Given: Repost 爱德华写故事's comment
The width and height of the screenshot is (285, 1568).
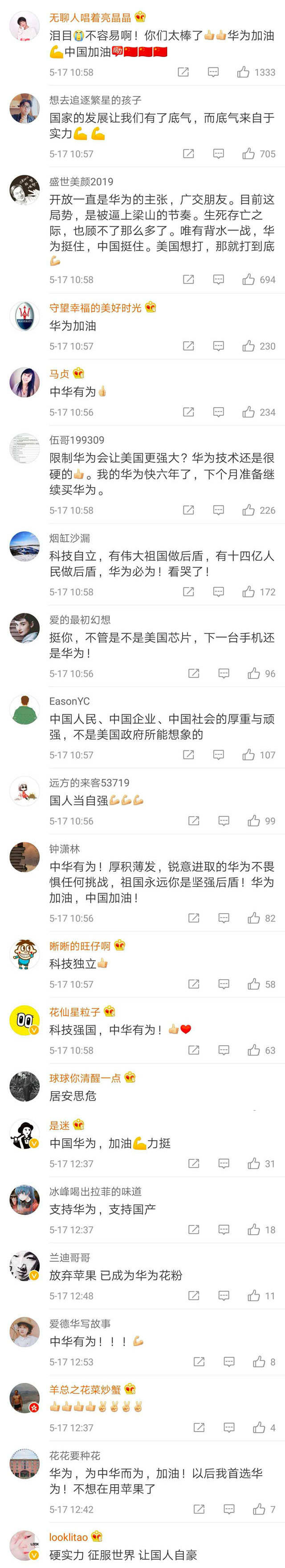Looking at the screenshot, I should pyautogui.click(x=199, y=1361).
